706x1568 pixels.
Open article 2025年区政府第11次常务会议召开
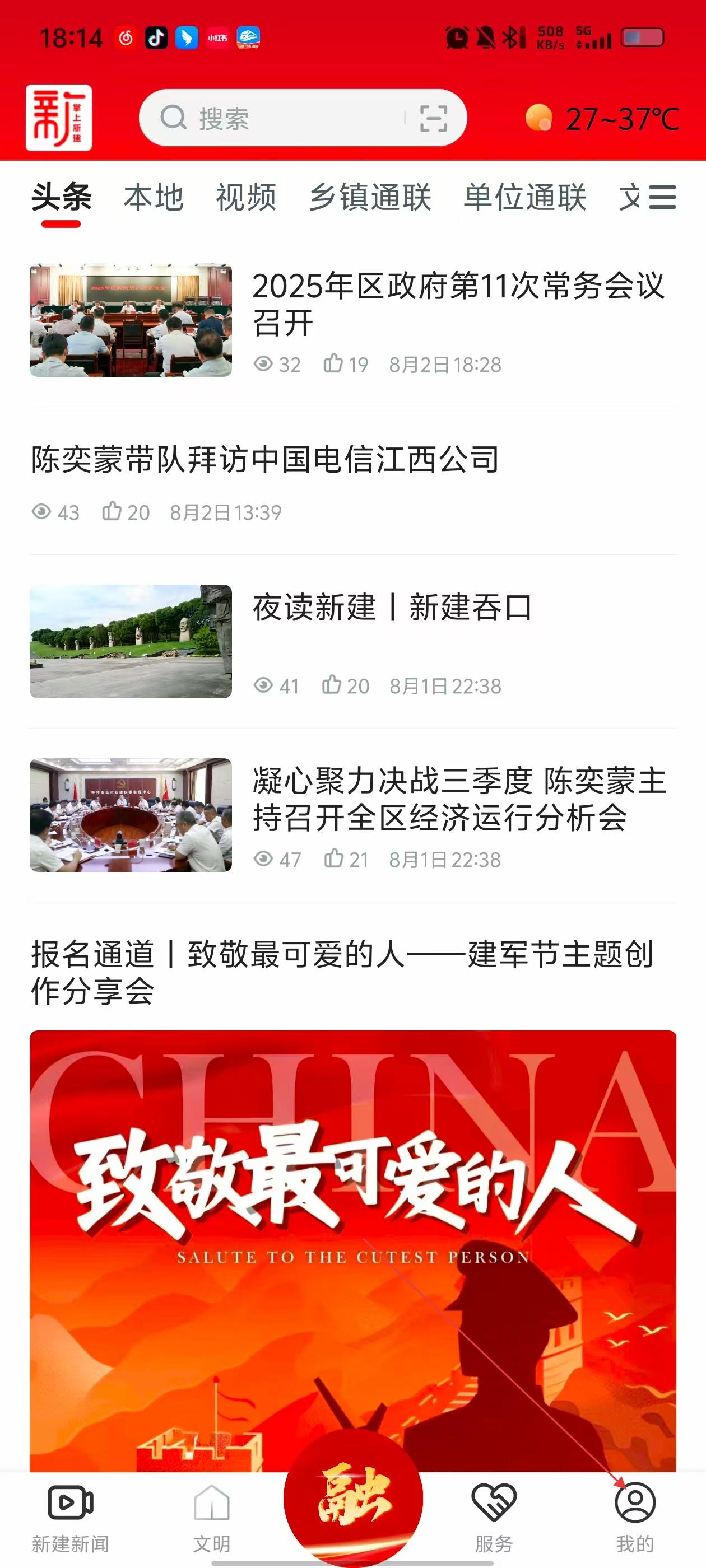coord(458,304)
